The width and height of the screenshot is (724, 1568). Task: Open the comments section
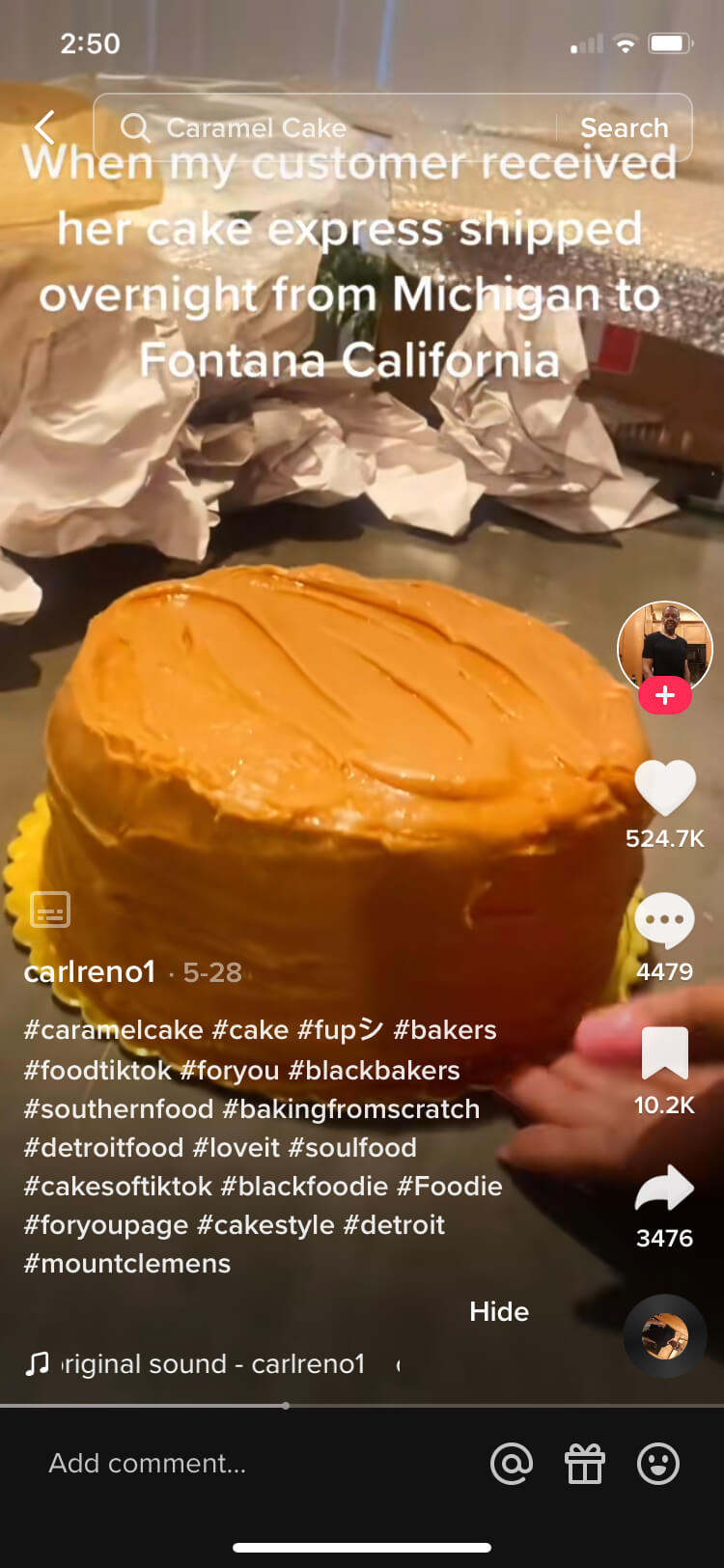(664, 921)
